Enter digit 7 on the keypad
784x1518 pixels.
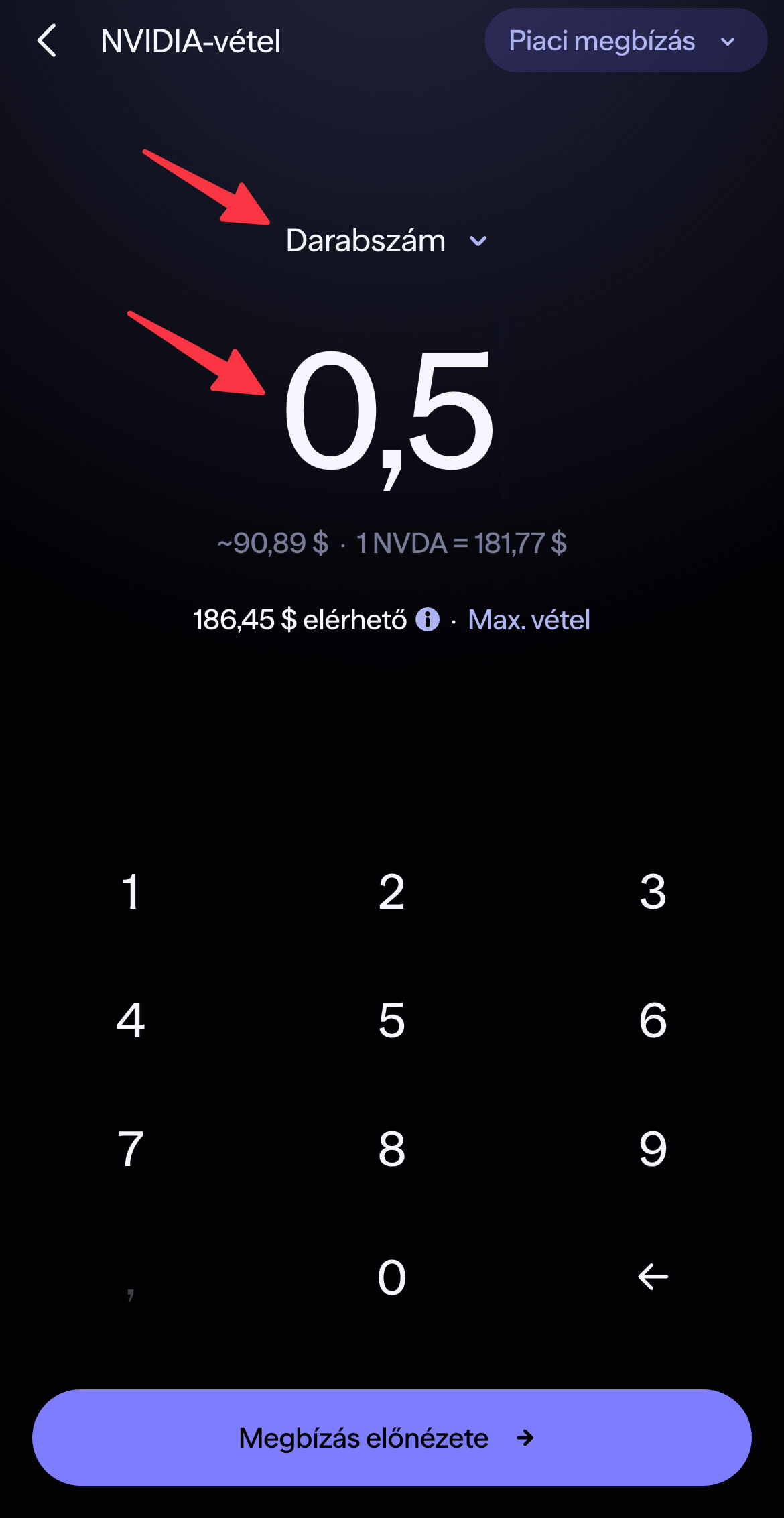point(131,1149)
